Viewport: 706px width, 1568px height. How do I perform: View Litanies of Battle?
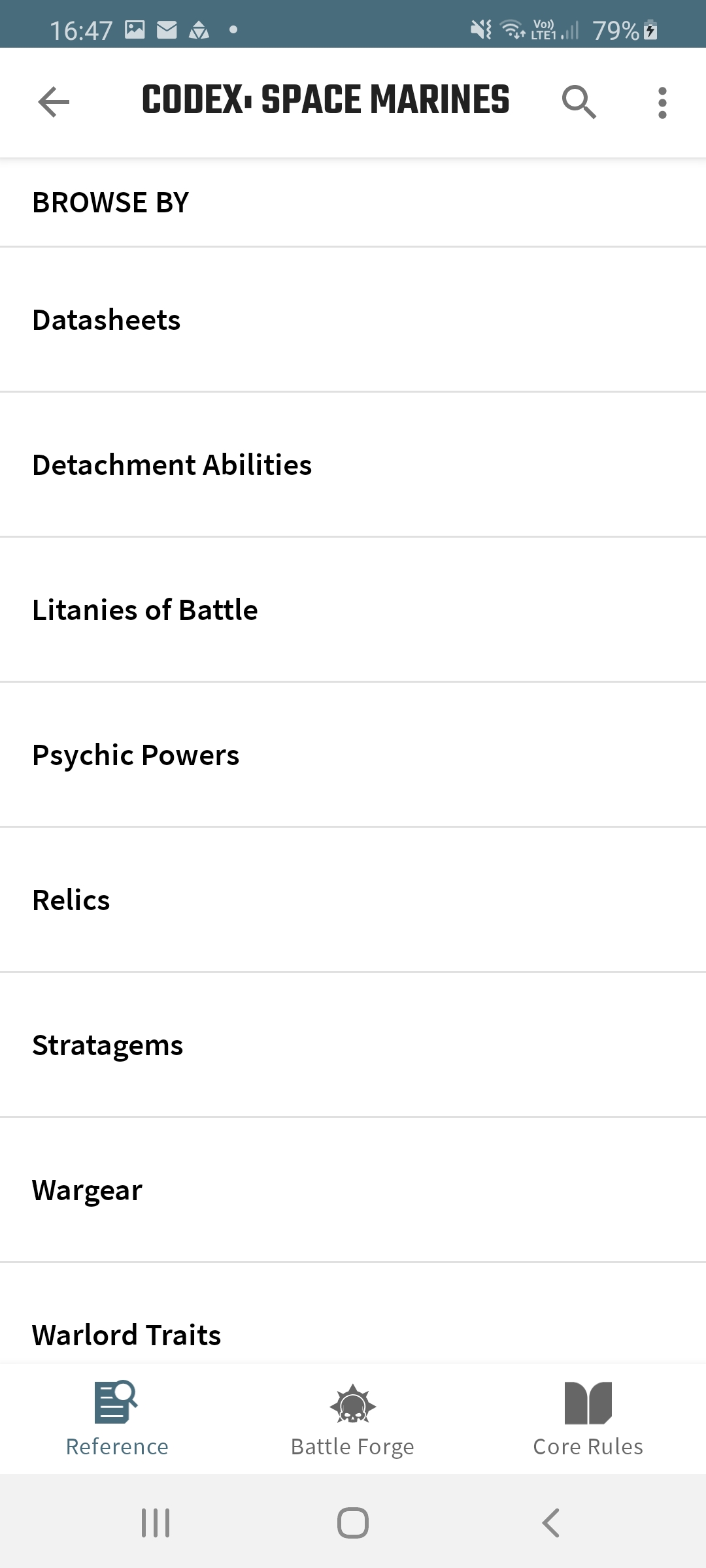(353, 610)
